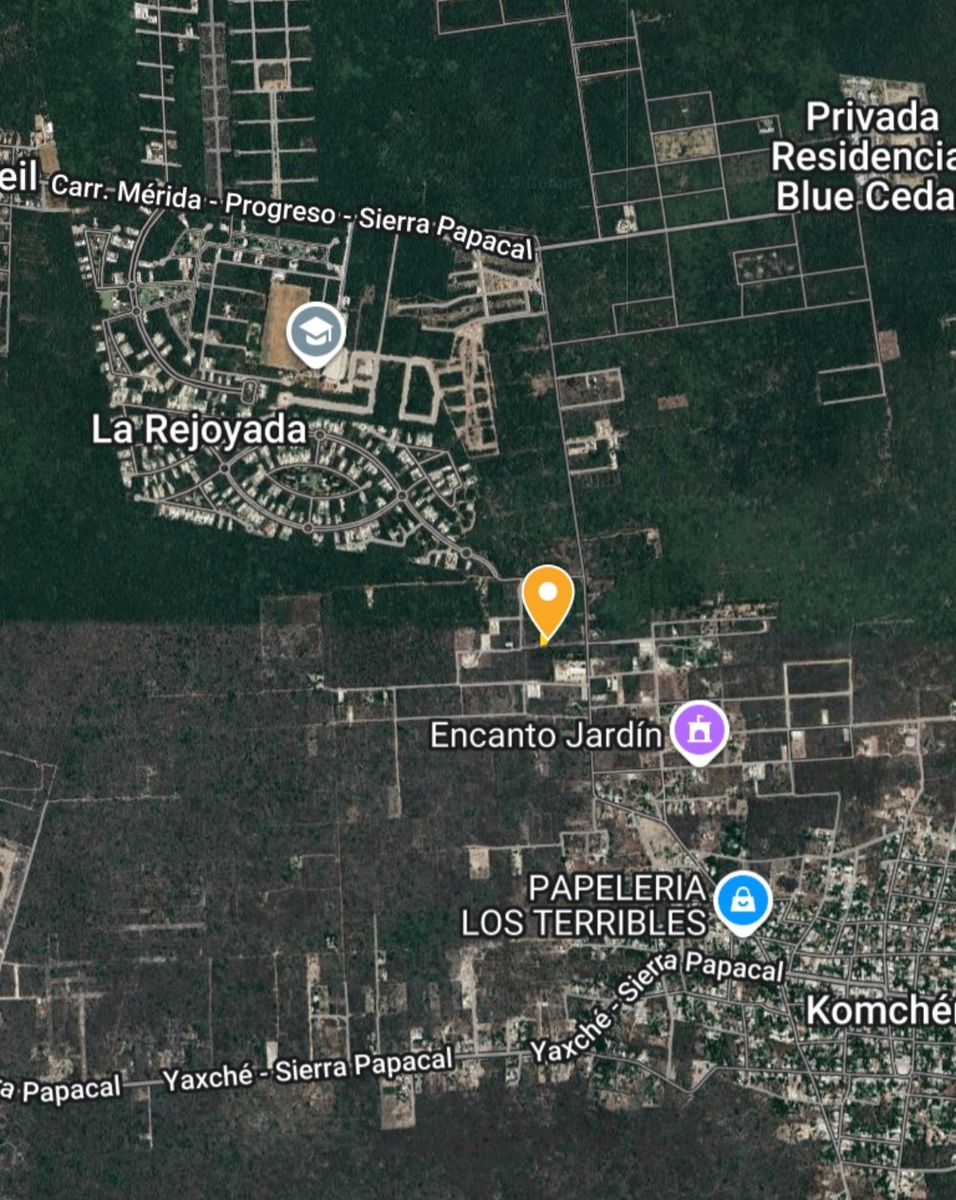Image resolution: width=956 pixels, height=1200 pixels.
Task: Open the Encanto Jardín place marker
Action: [699, 731]
